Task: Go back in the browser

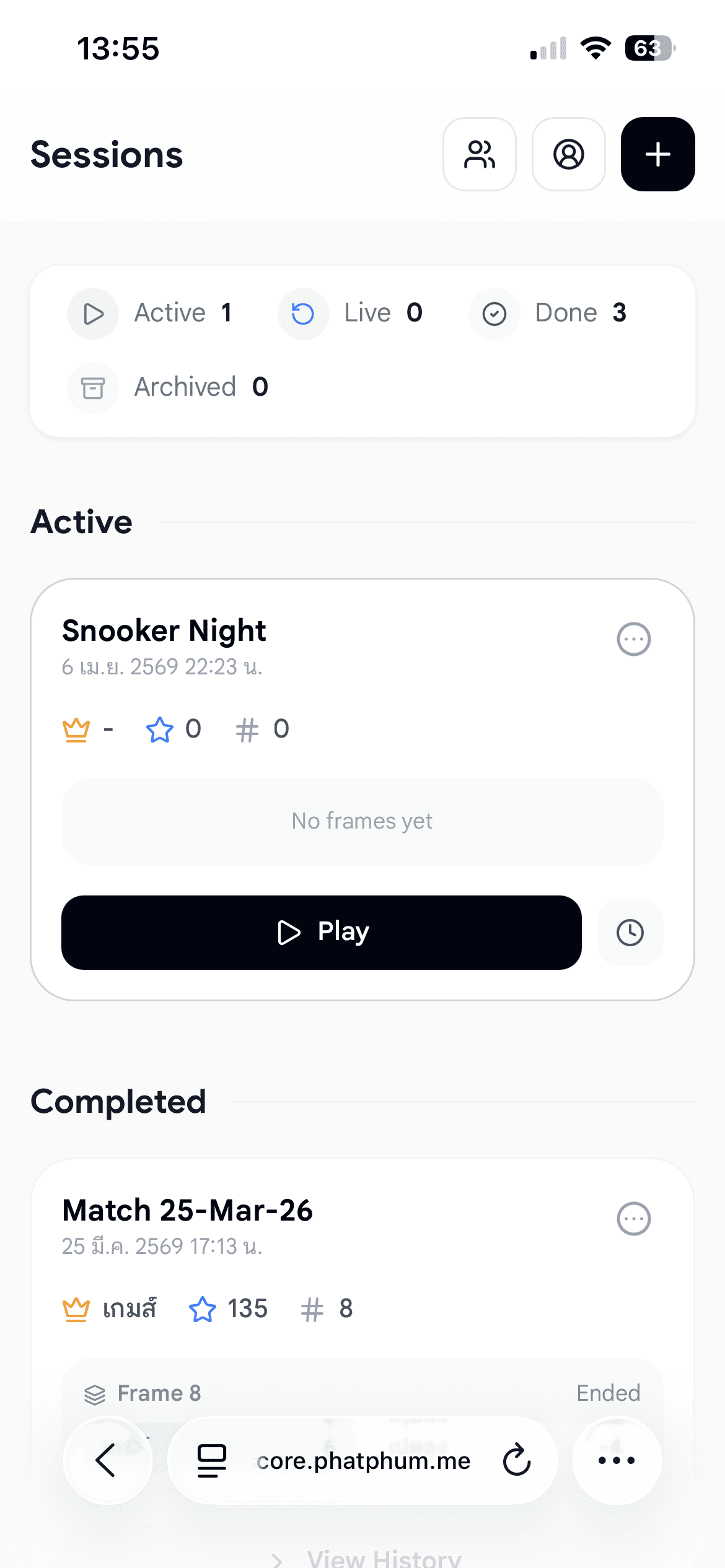Action: pos(107,1460)
